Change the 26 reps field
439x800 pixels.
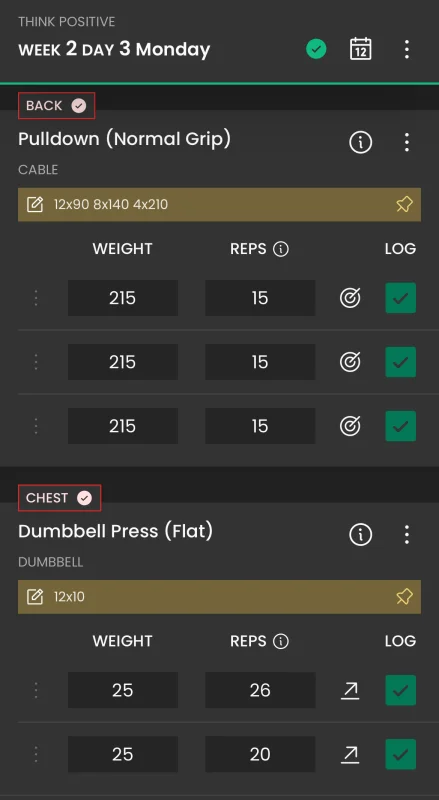[x=260, y=690]
